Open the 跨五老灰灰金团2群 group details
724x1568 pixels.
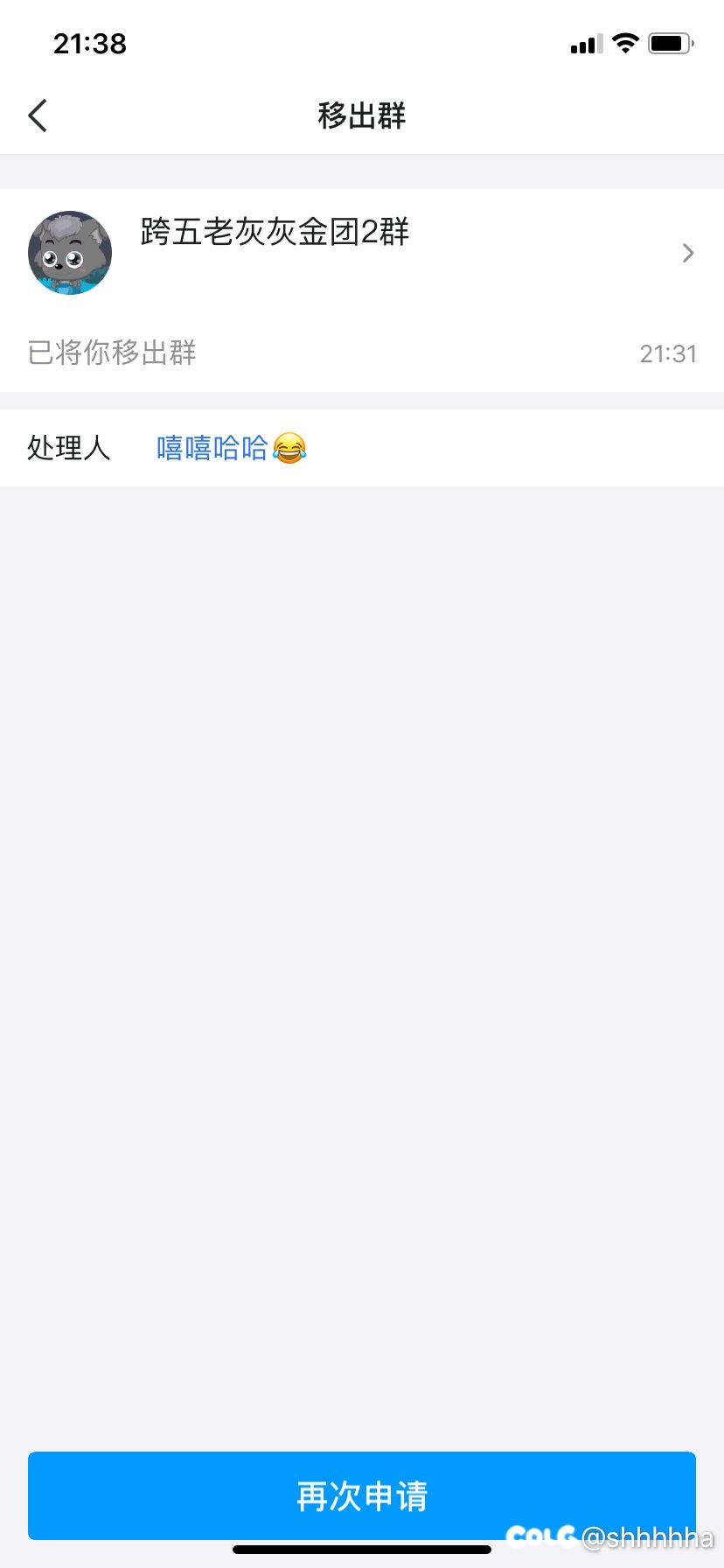(362, 253)
